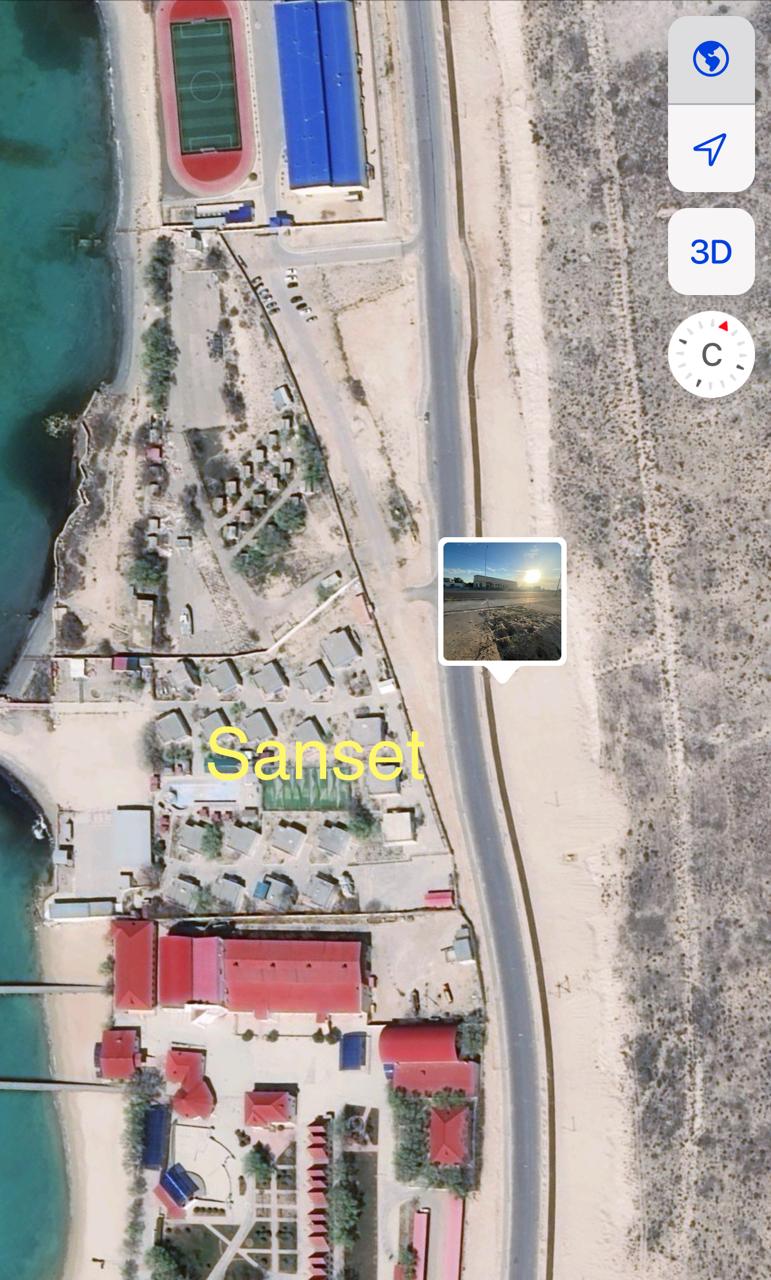Open the sunset photo pinned on the road

502,600
